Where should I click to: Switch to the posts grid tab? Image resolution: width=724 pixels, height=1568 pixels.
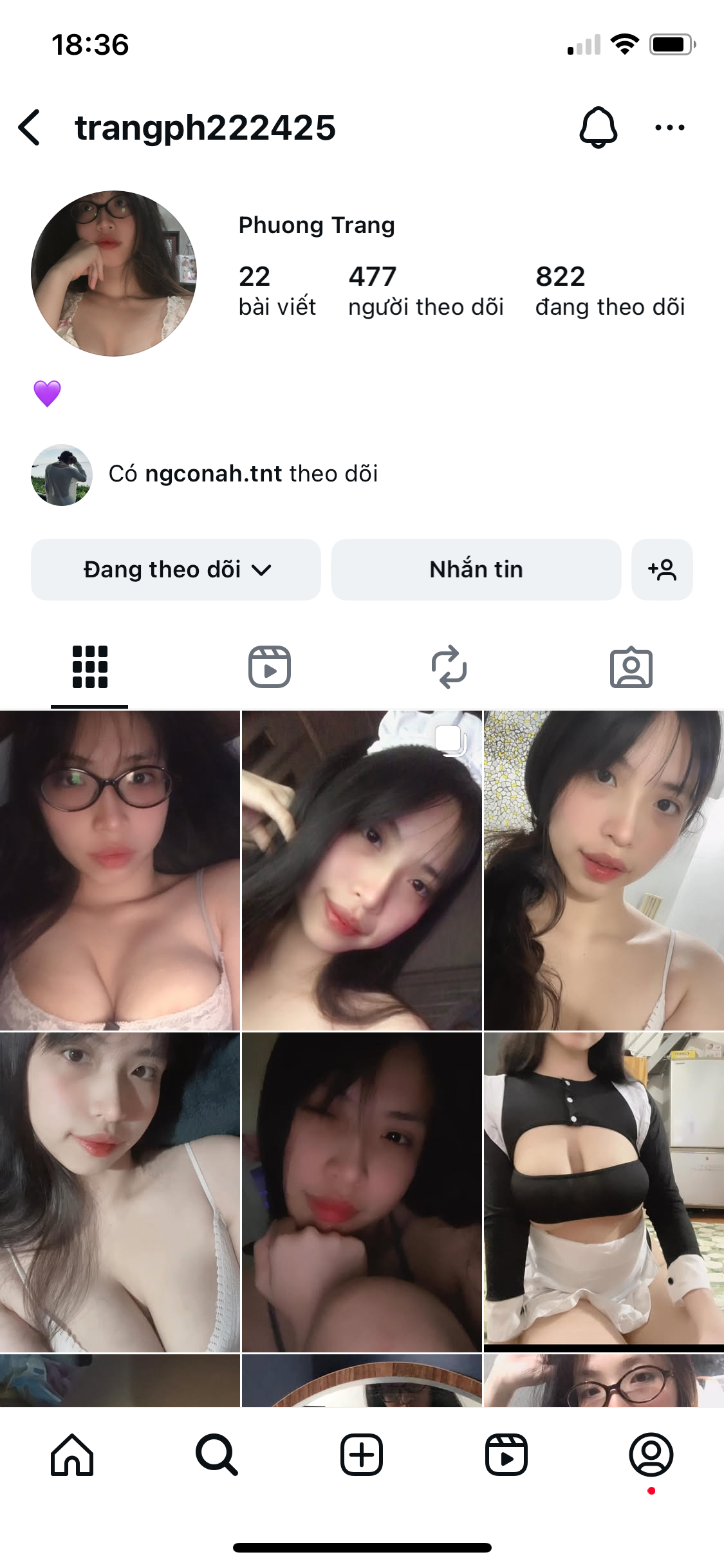(x=89, y=667)
